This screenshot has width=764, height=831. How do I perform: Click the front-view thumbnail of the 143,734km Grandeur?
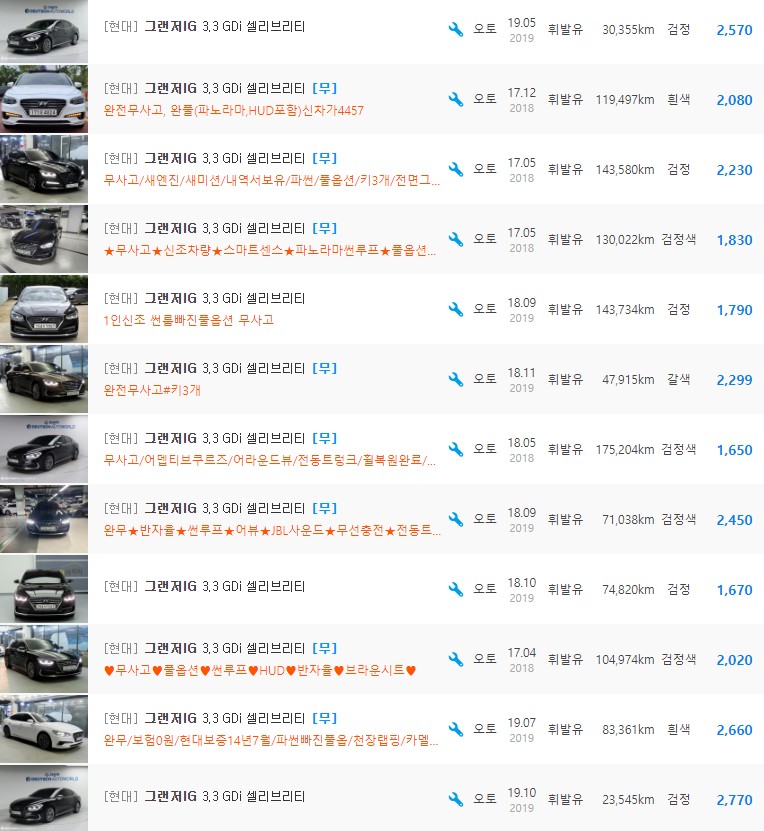pyautogui.click(x=43, y=310)
